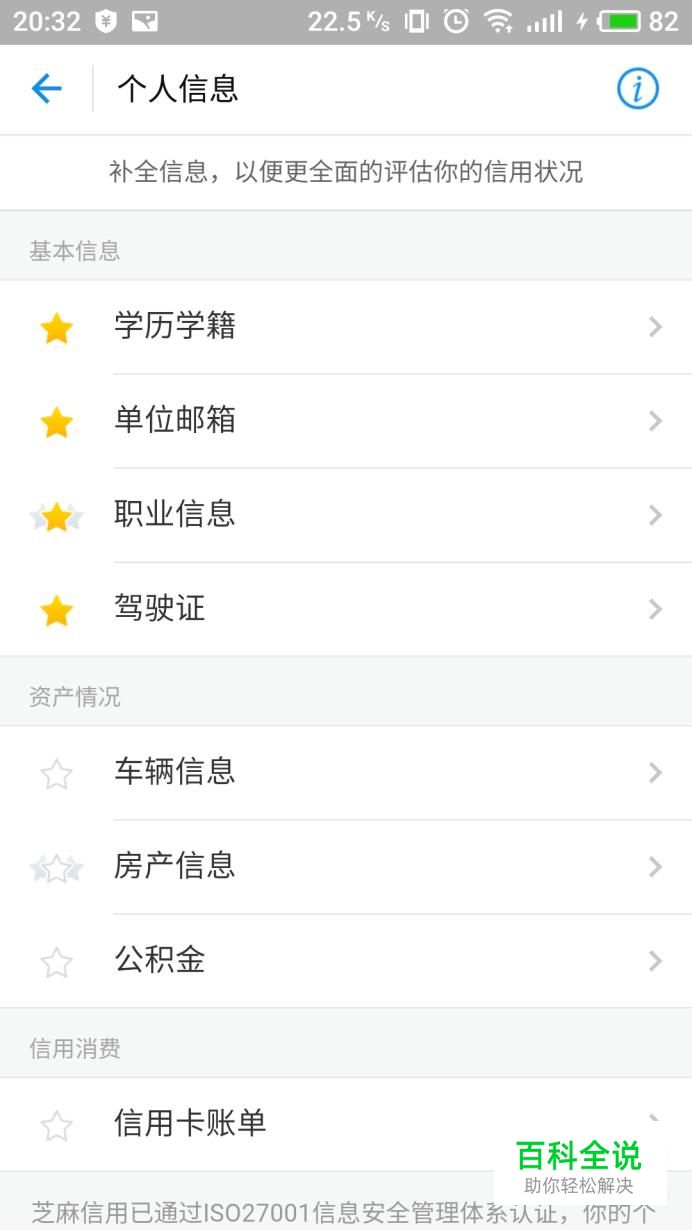Go back using the blue arrow

(x=46, y=89)
